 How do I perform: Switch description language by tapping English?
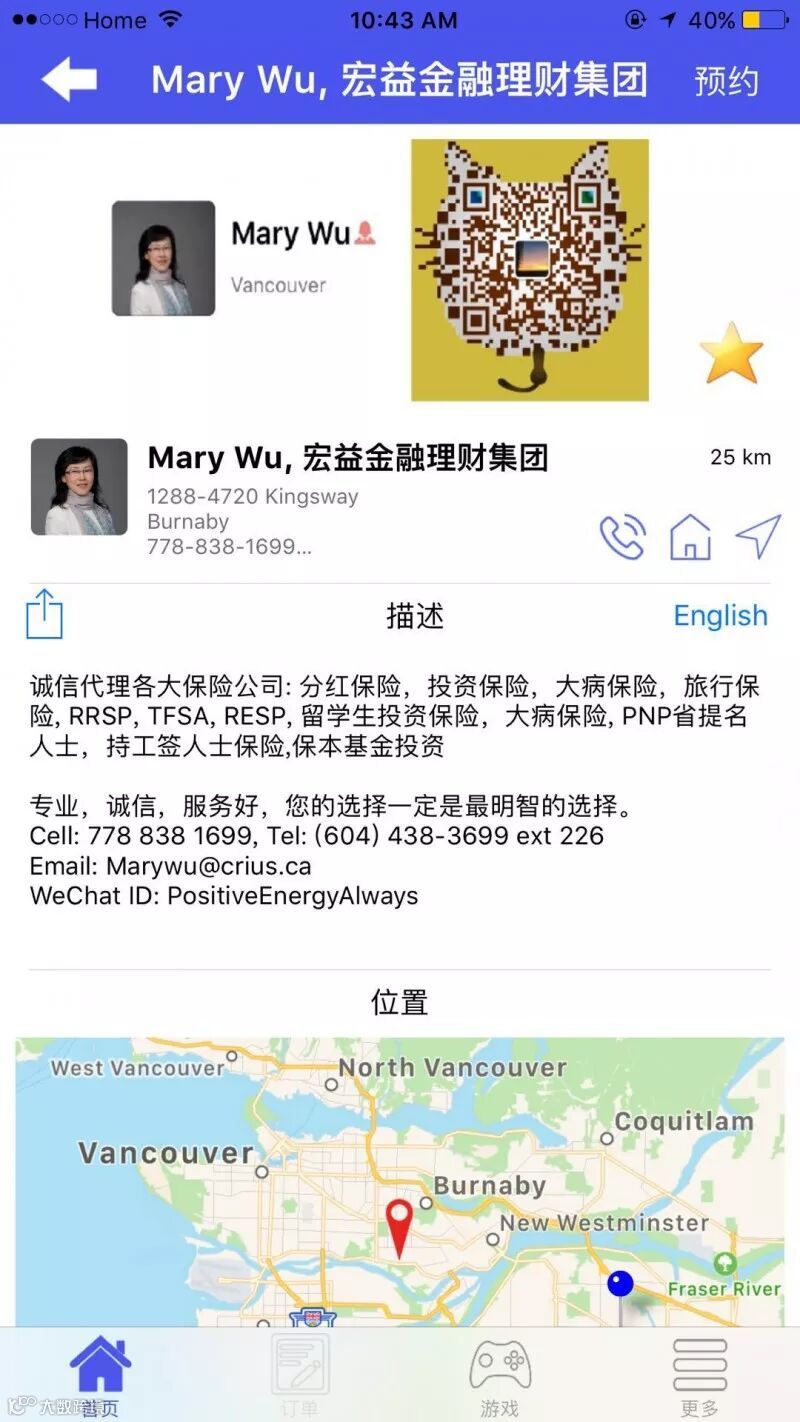coord(720,615)
